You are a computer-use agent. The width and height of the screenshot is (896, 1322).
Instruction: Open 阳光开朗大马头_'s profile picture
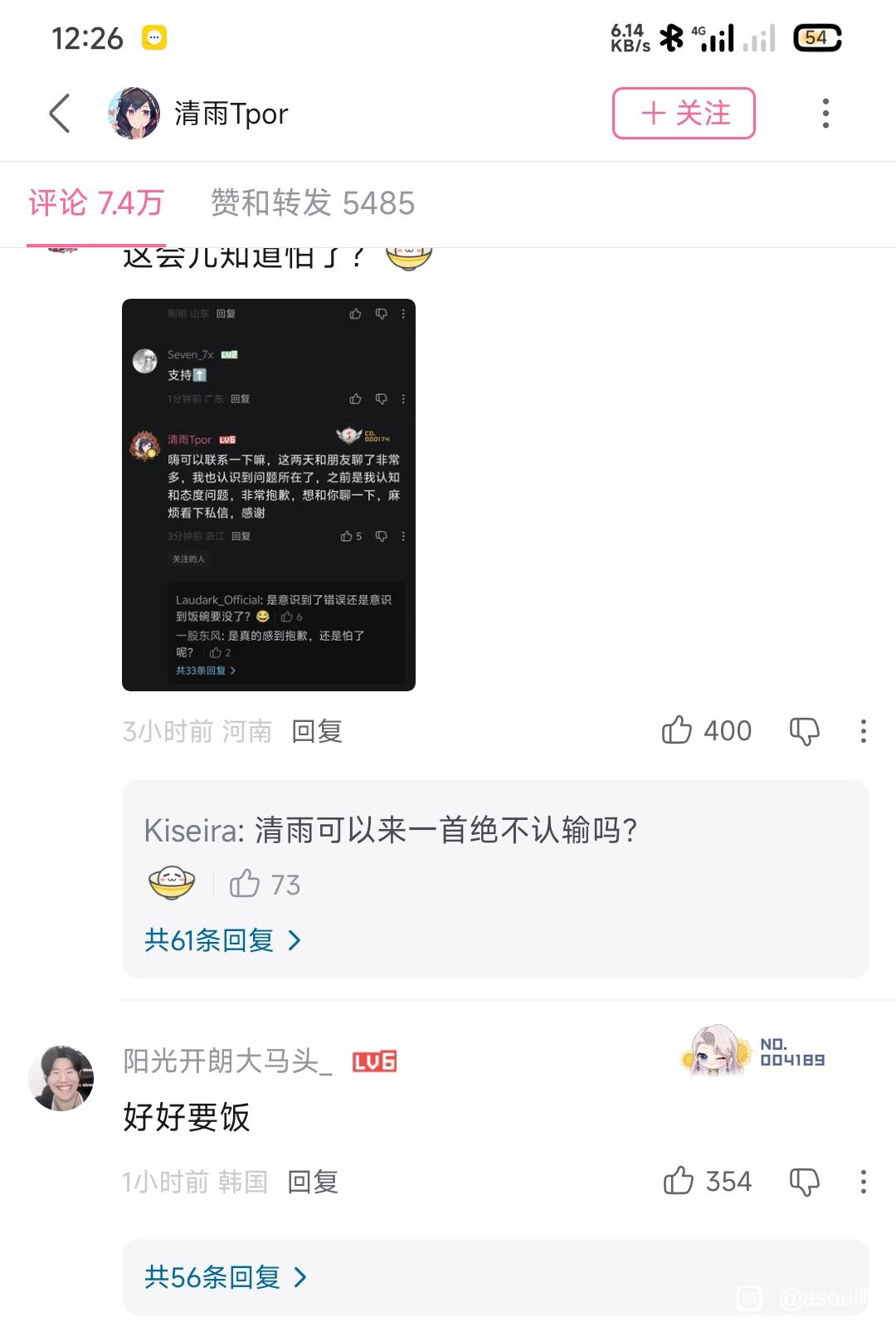coord(61,1077)
